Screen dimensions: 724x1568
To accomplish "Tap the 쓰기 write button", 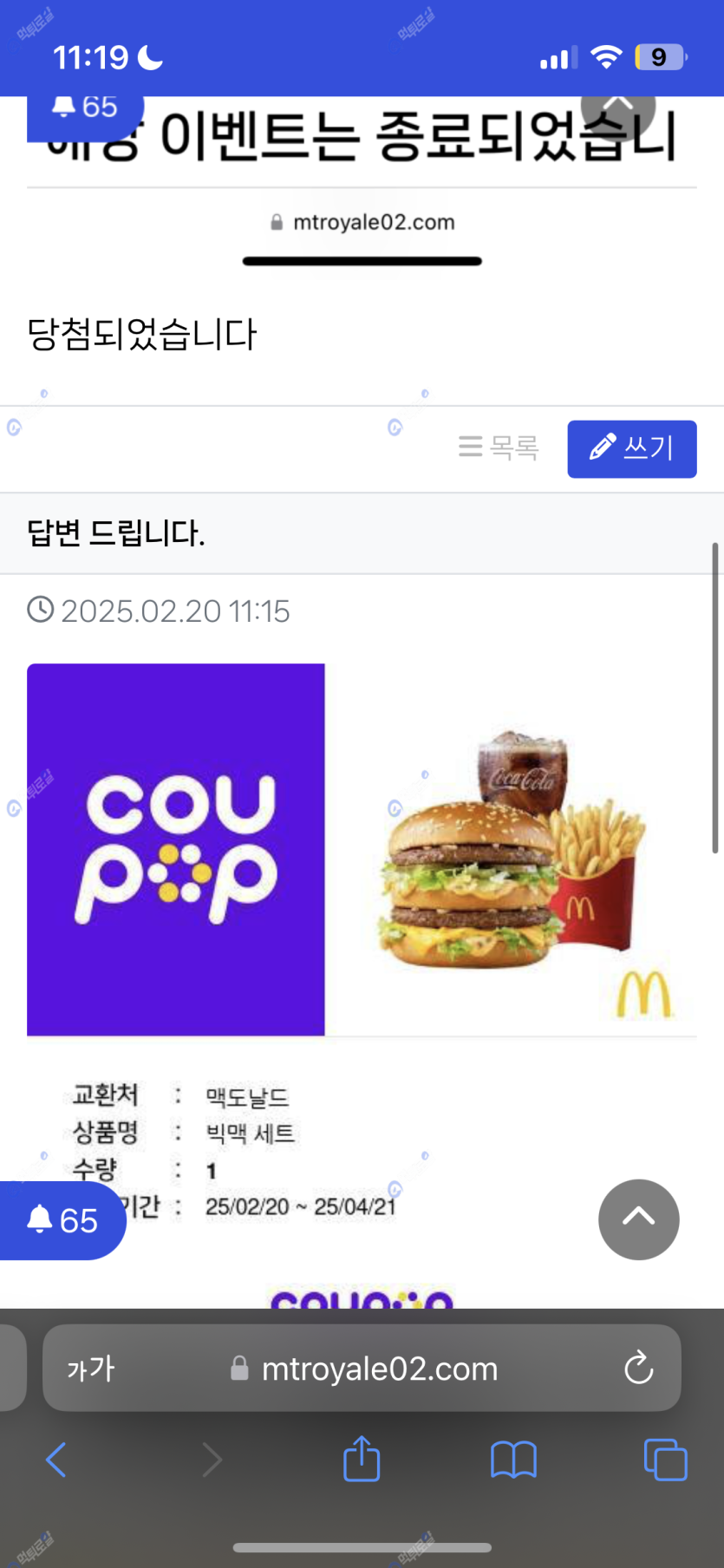I will (631, 448).
